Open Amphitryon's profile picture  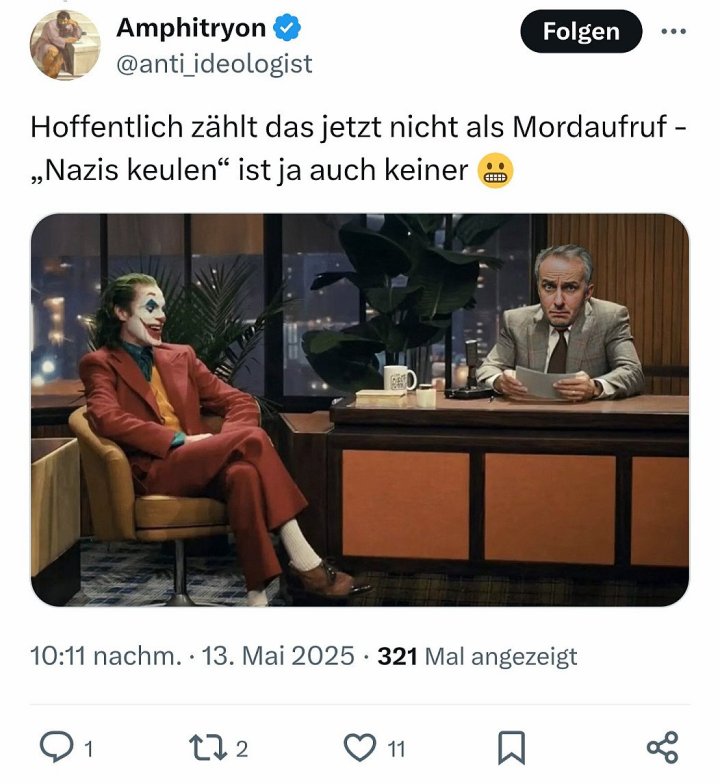point(66,45)
